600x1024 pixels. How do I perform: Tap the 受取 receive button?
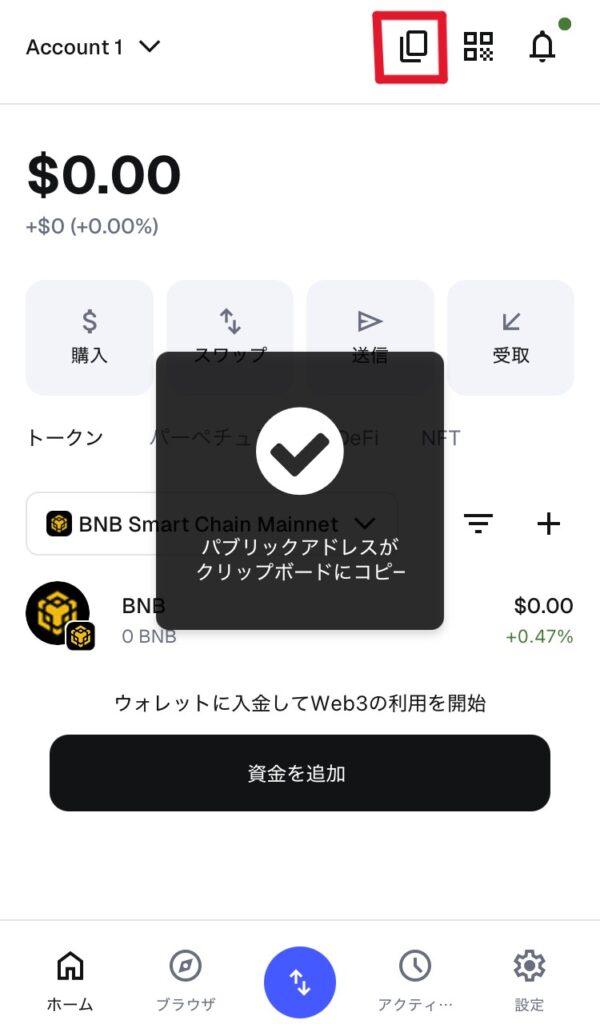[x=510, y=337]
